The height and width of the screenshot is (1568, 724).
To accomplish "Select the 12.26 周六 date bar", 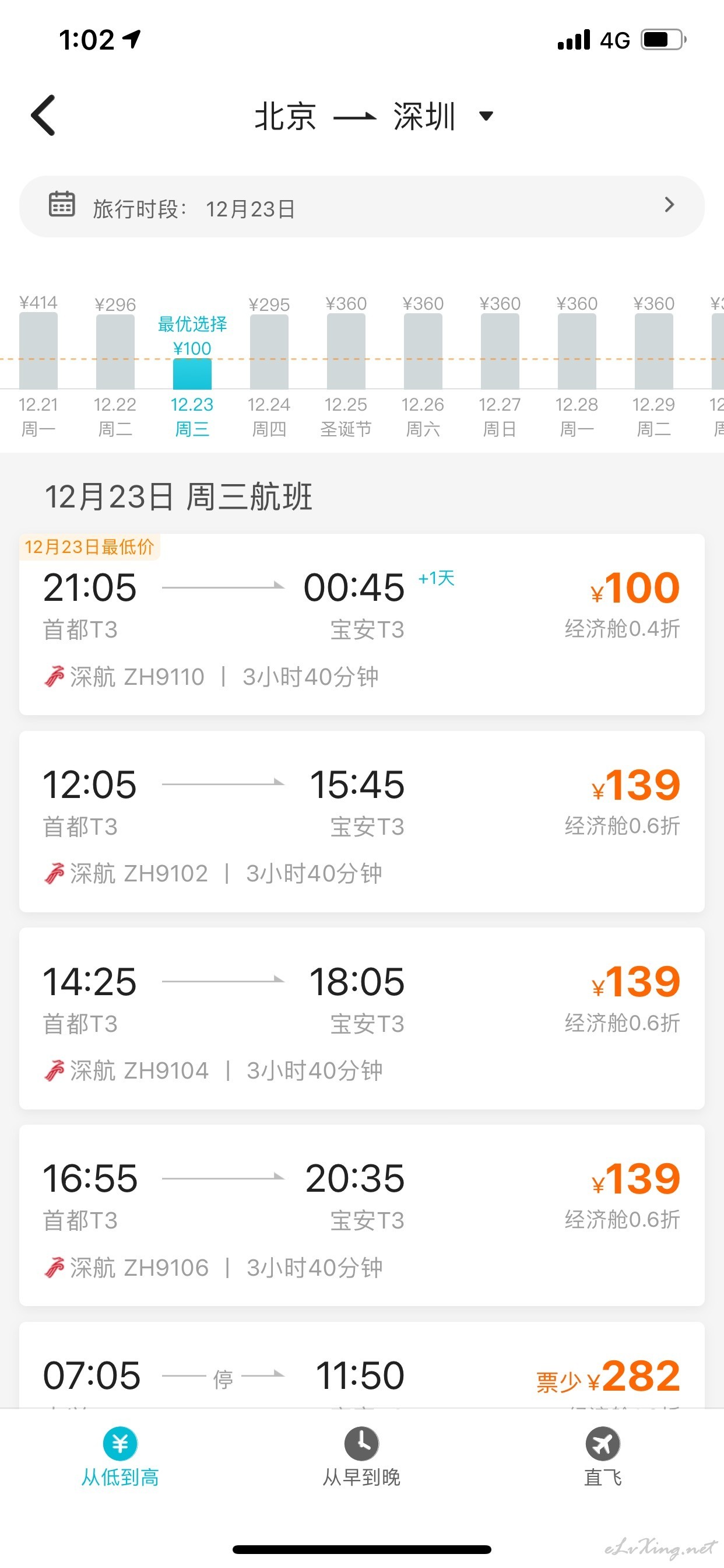I will click(x=423, y=365).
